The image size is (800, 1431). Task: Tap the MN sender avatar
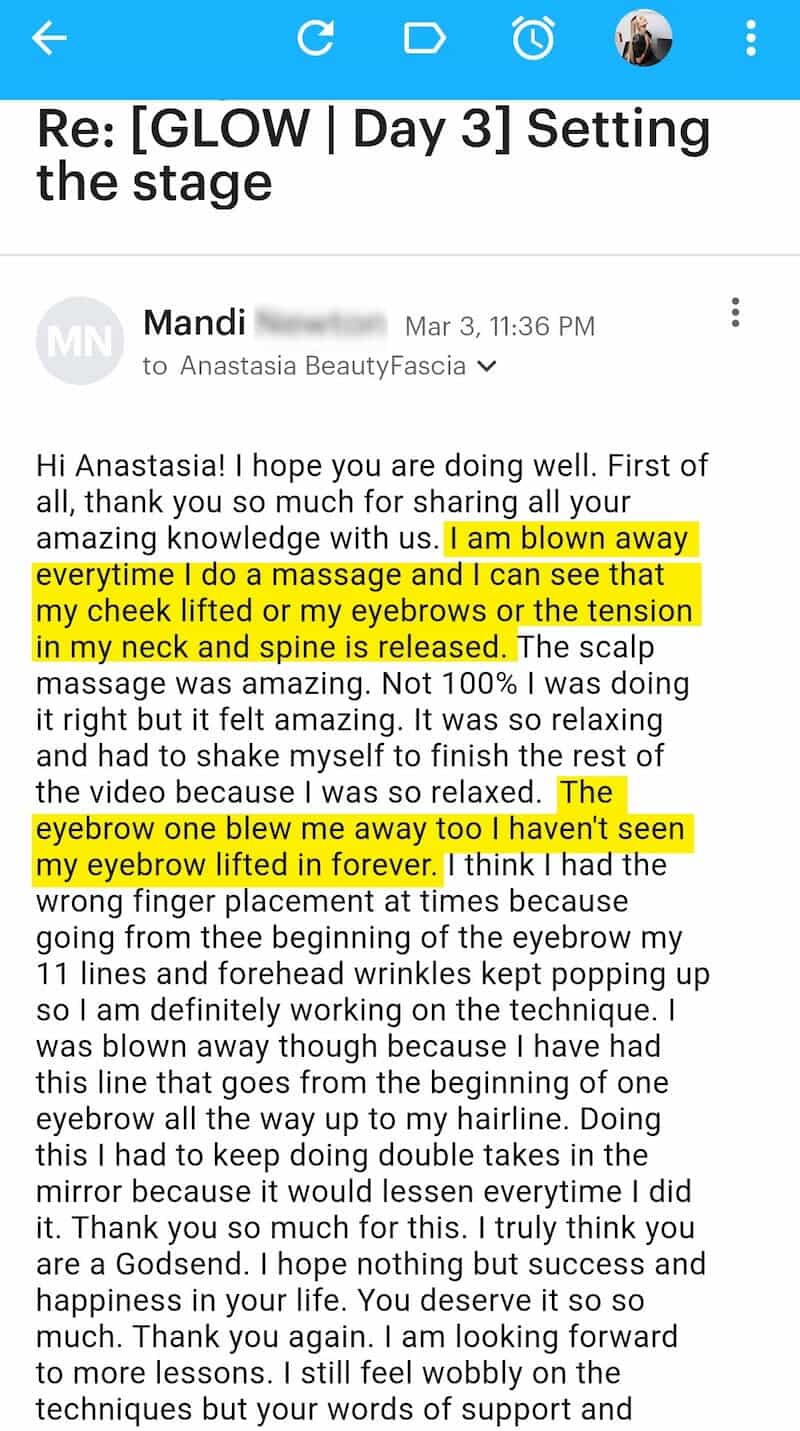click(80, 341)
